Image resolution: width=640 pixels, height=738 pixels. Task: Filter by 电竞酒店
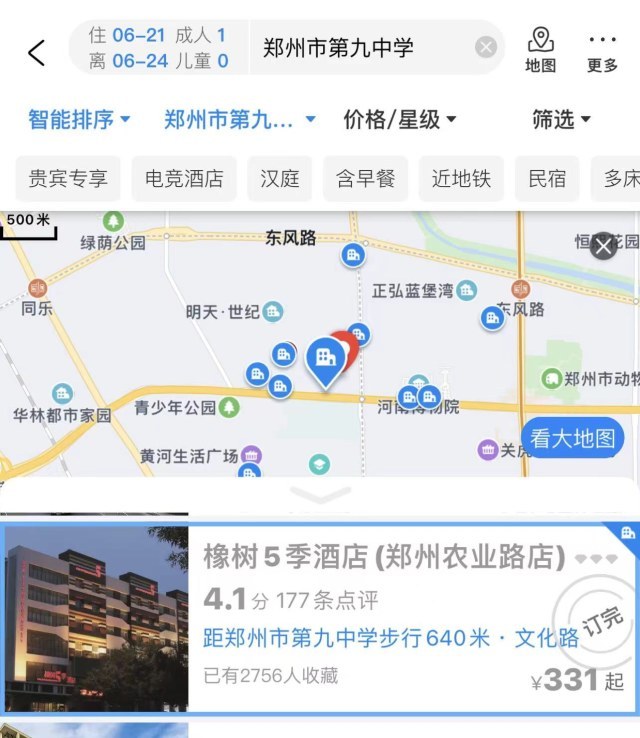[184, 179]
